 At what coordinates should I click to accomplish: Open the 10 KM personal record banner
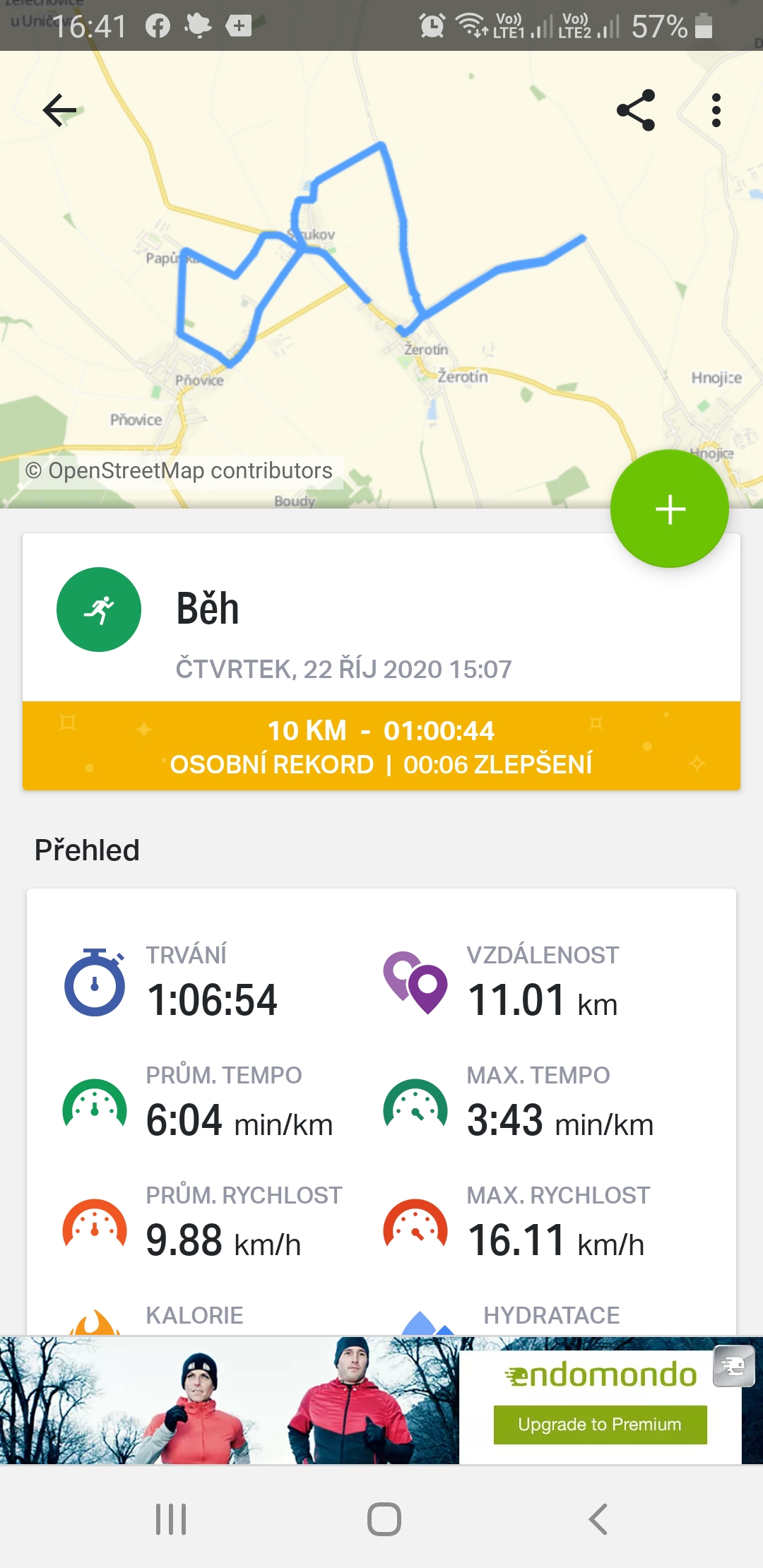coord(381,746)
